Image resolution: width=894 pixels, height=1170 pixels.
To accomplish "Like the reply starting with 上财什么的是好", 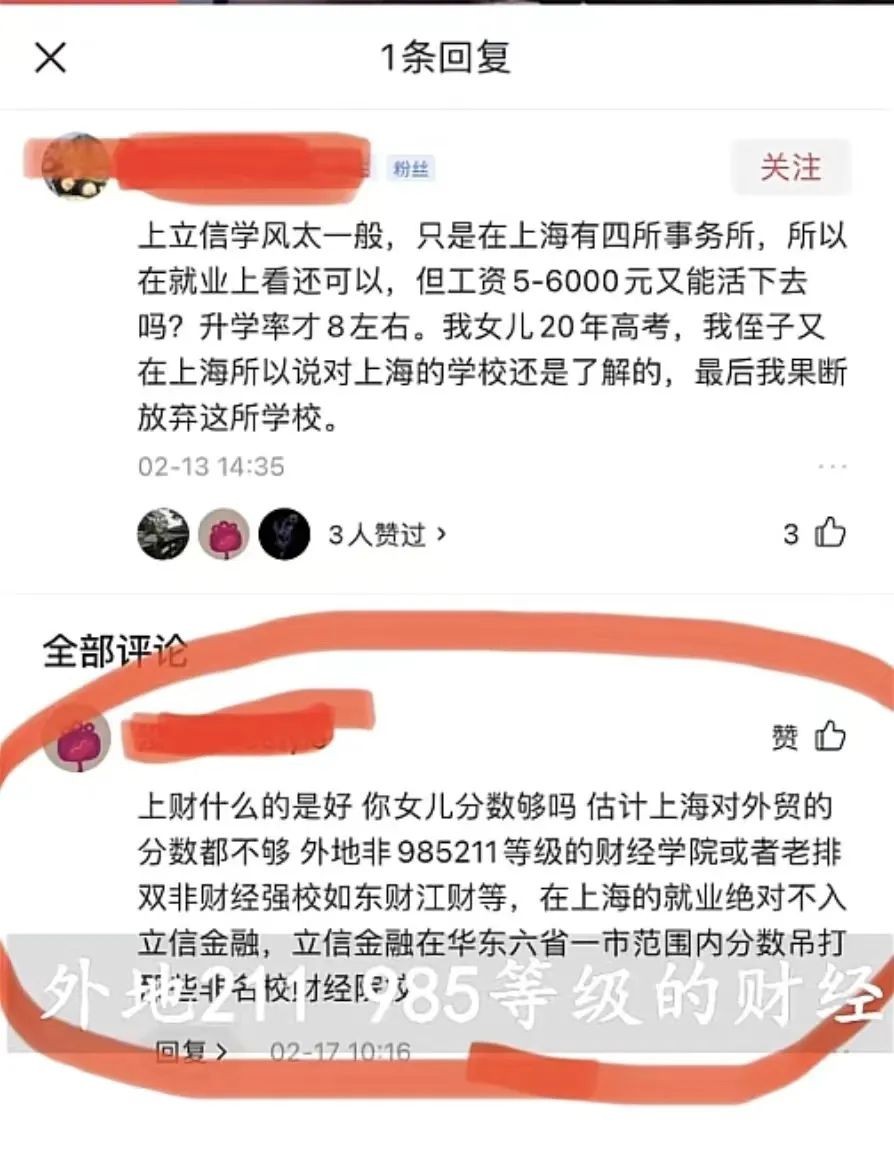I will (829, 737).
